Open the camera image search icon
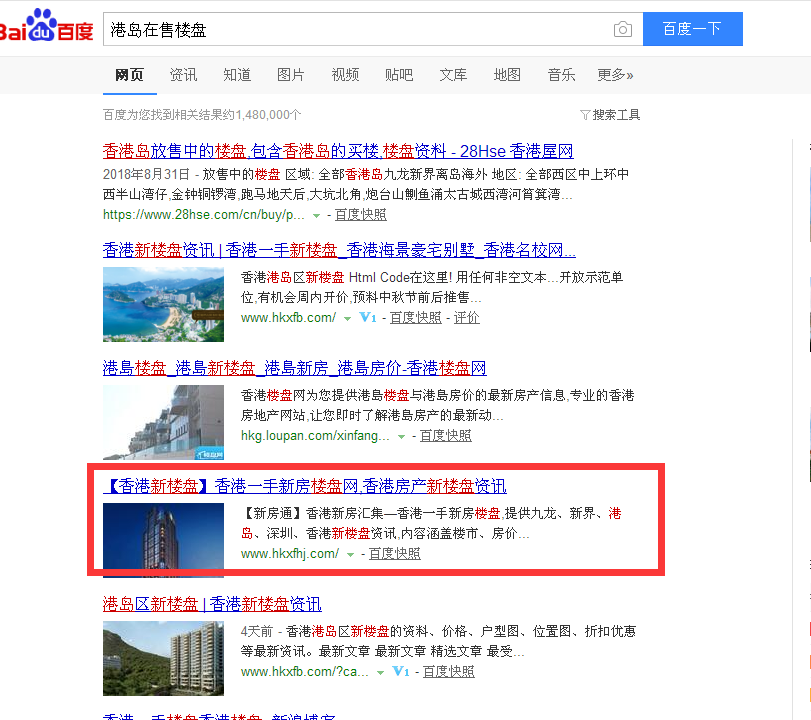This screenshot has width=811, height=720. coord(623,30)
